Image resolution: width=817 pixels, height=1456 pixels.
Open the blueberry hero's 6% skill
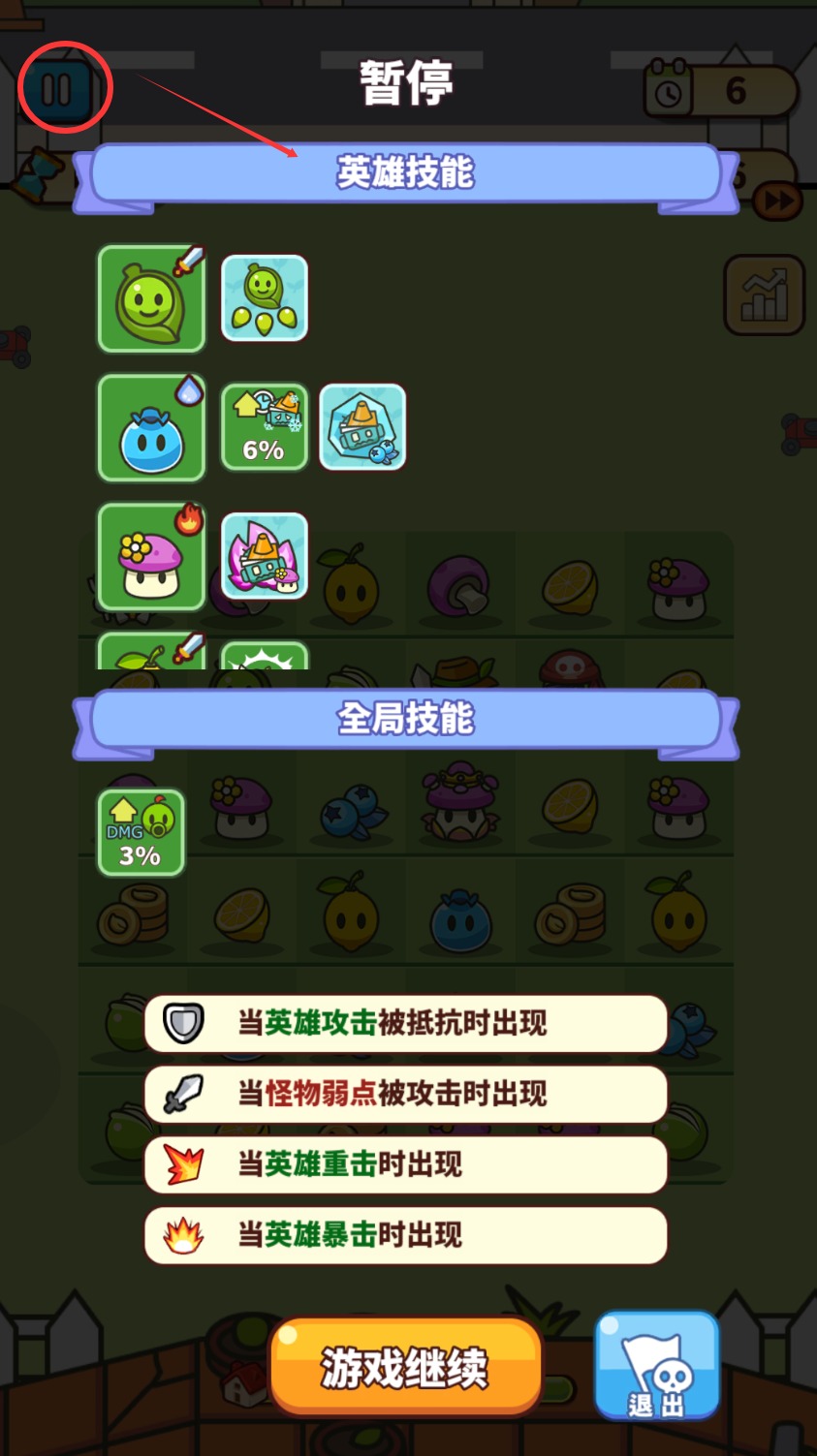(x=265, y=427)
